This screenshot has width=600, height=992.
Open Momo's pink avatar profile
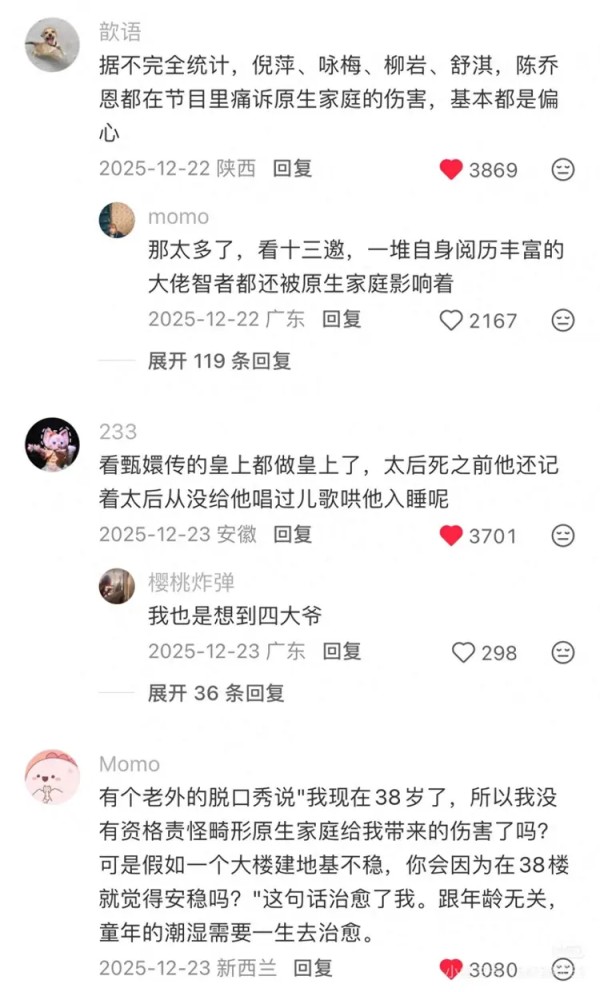51,777
